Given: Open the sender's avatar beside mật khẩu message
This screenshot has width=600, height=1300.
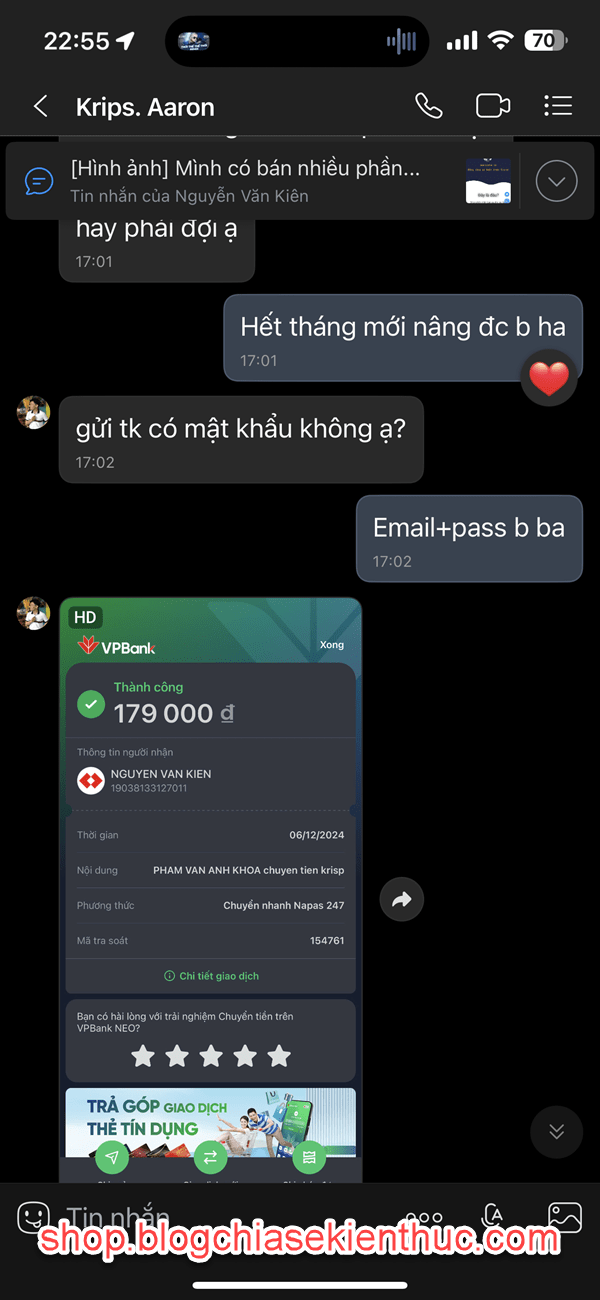Looking at the screenshot, I should click(x=34, y=412).
